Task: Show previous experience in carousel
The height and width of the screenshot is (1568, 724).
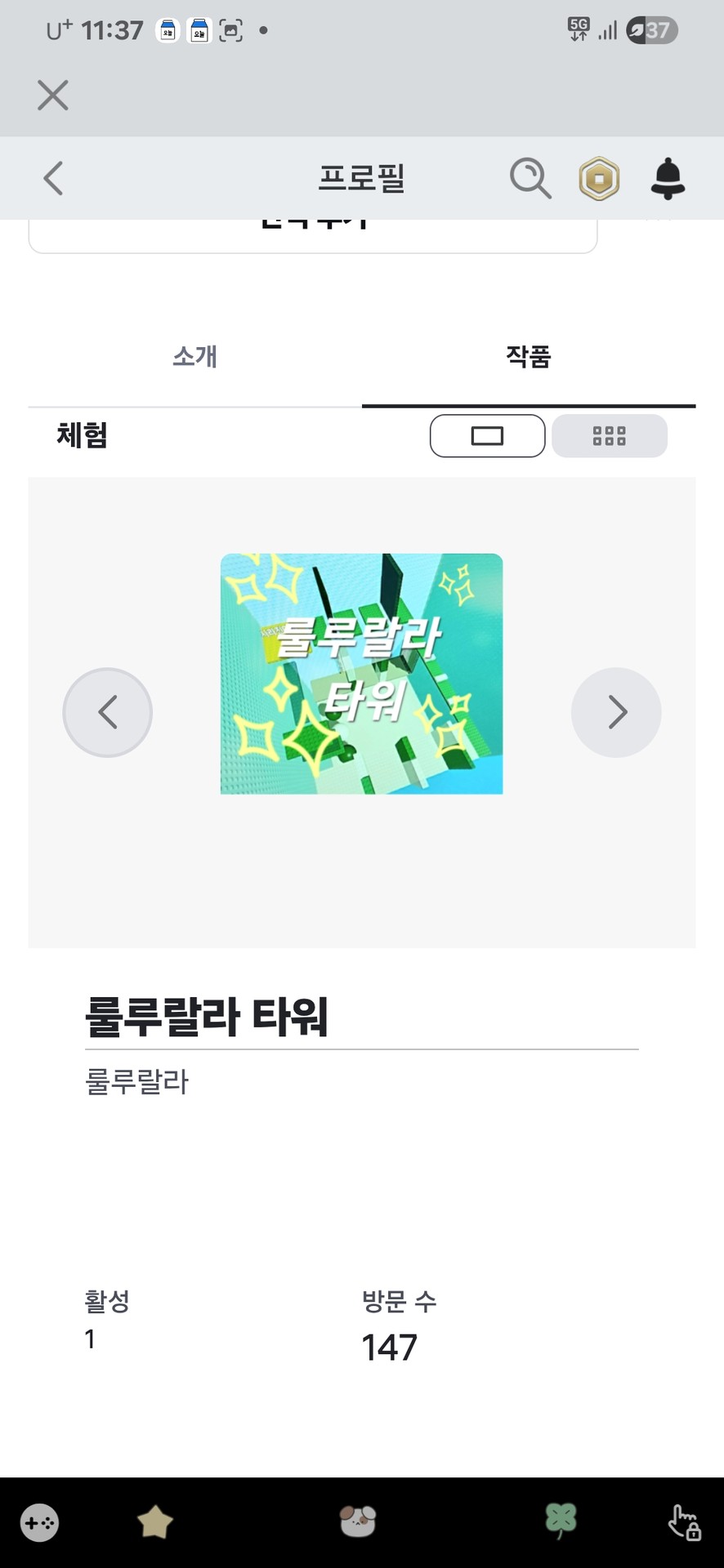Action: point(108,712)
